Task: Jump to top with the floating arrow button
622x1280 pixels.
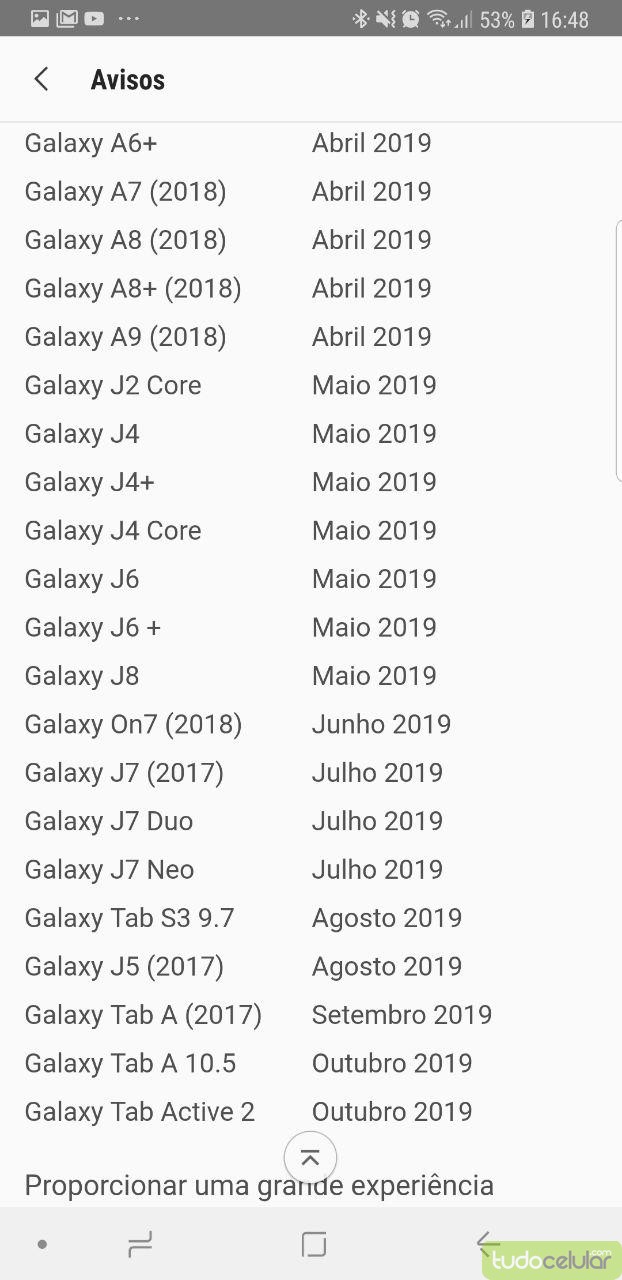Action: tap(310, 1158)
